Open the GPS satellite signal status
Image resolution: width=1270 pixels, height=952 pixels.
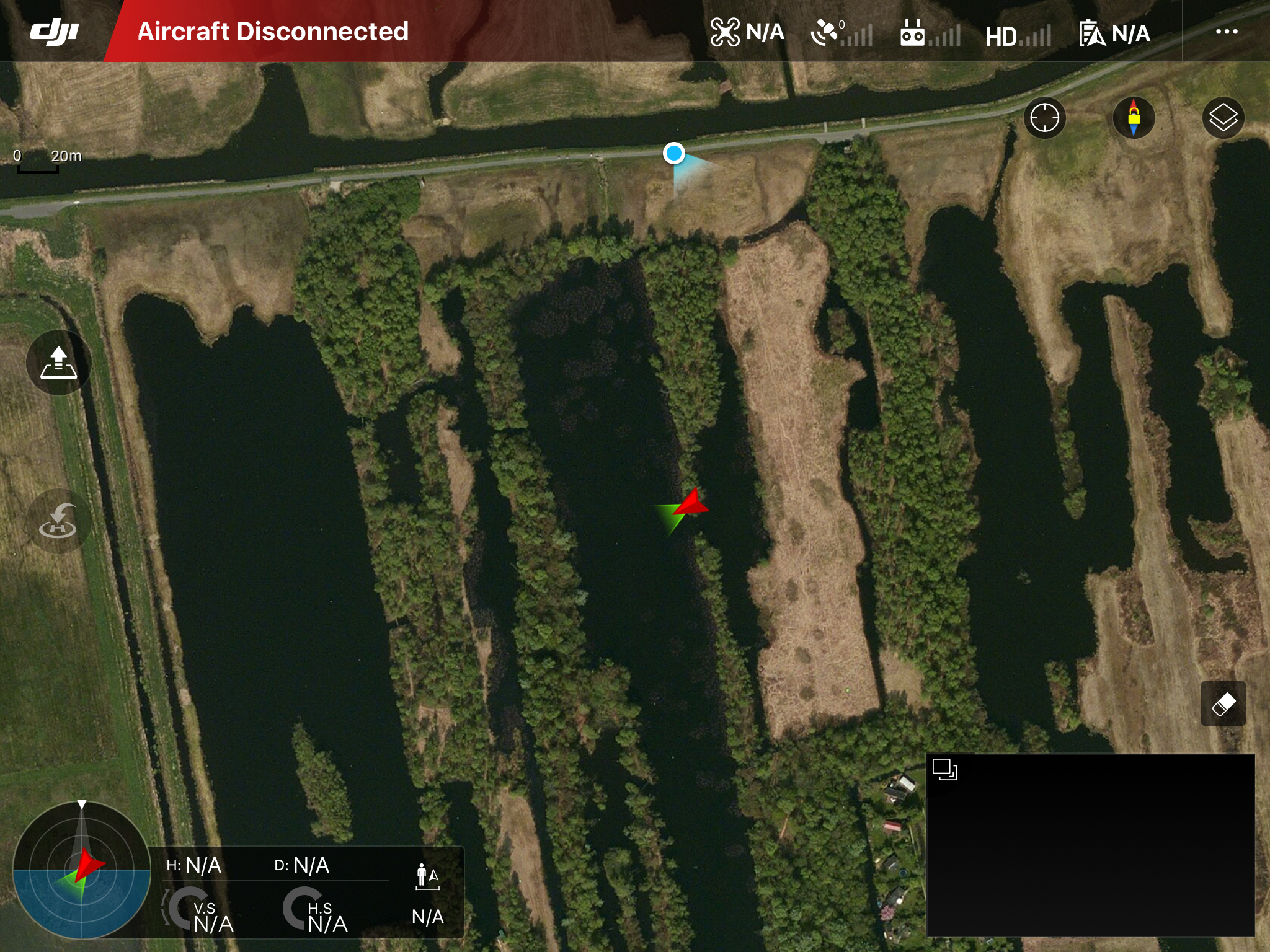click(x=841, y=33)
